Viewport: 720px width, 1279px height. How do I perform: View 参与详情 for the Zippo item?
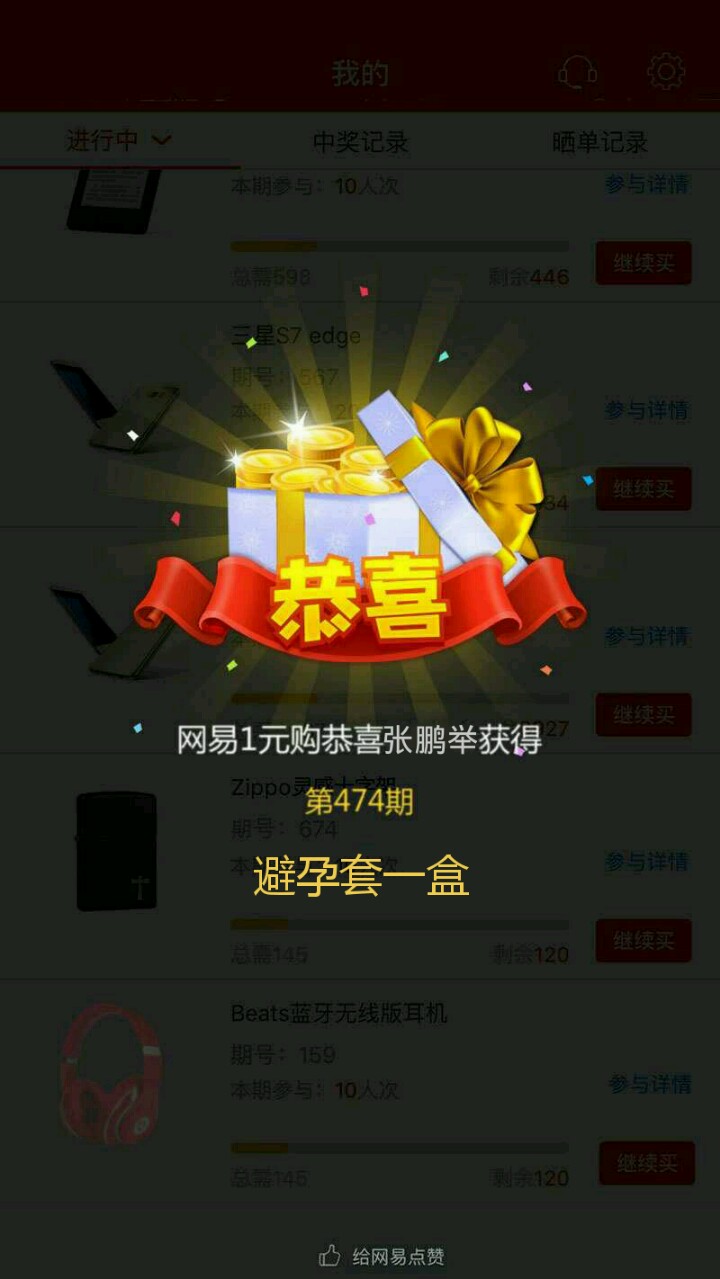coord(647,861)
